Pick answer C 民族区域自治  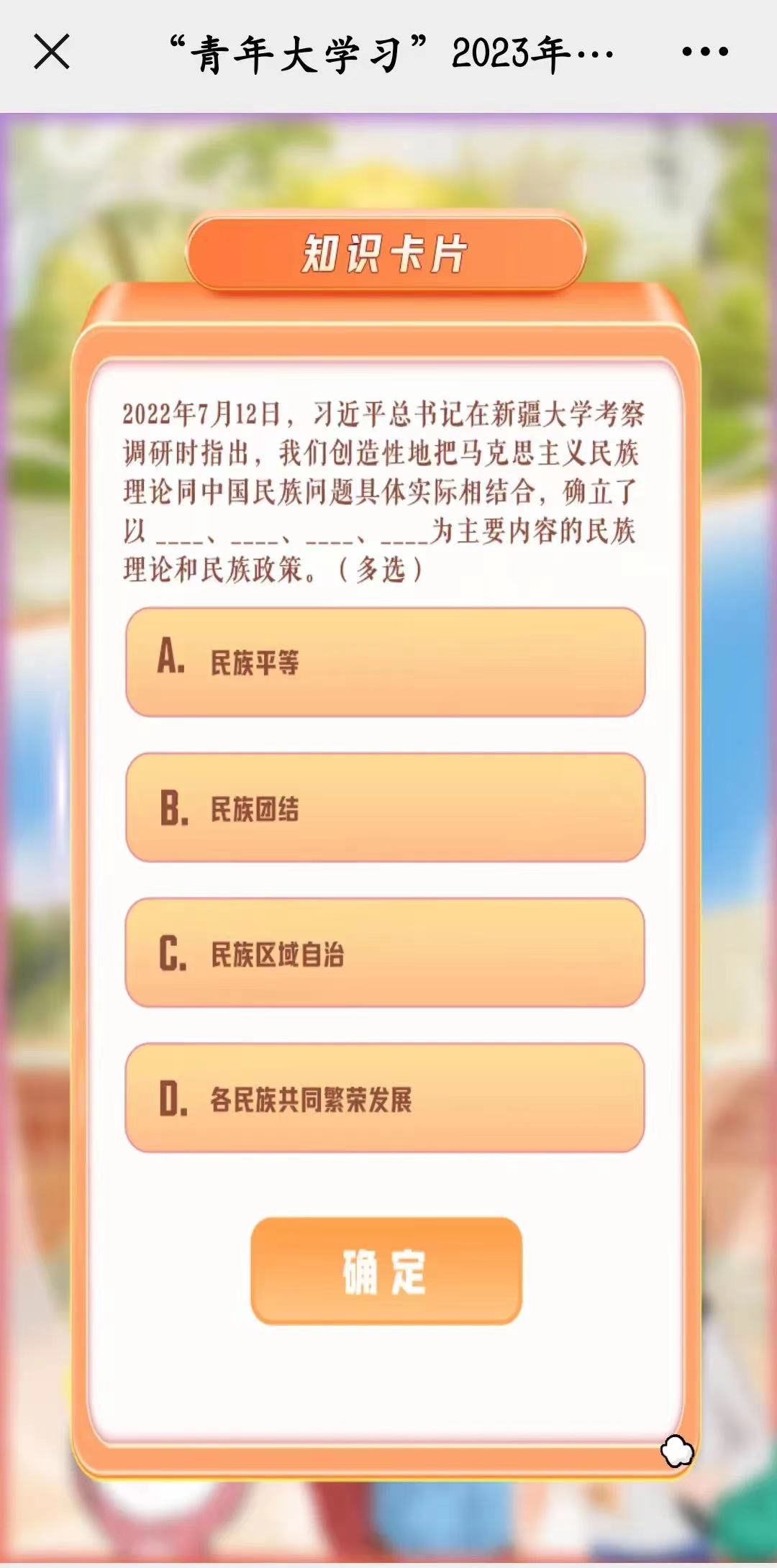click(385, 952)
